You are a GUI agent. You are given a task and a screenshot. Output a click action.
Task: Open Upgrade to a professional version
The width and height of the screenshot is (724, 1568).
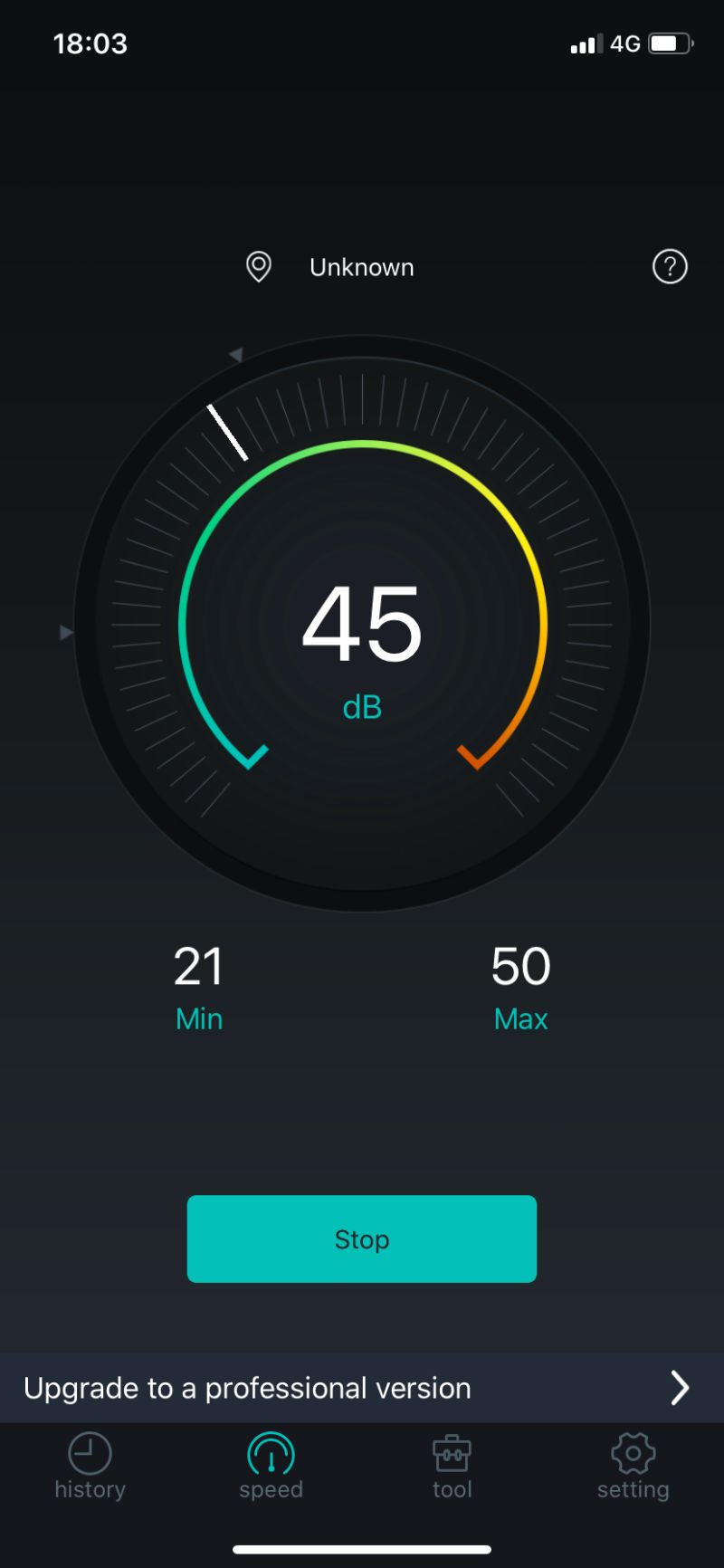pos(361,1388)
